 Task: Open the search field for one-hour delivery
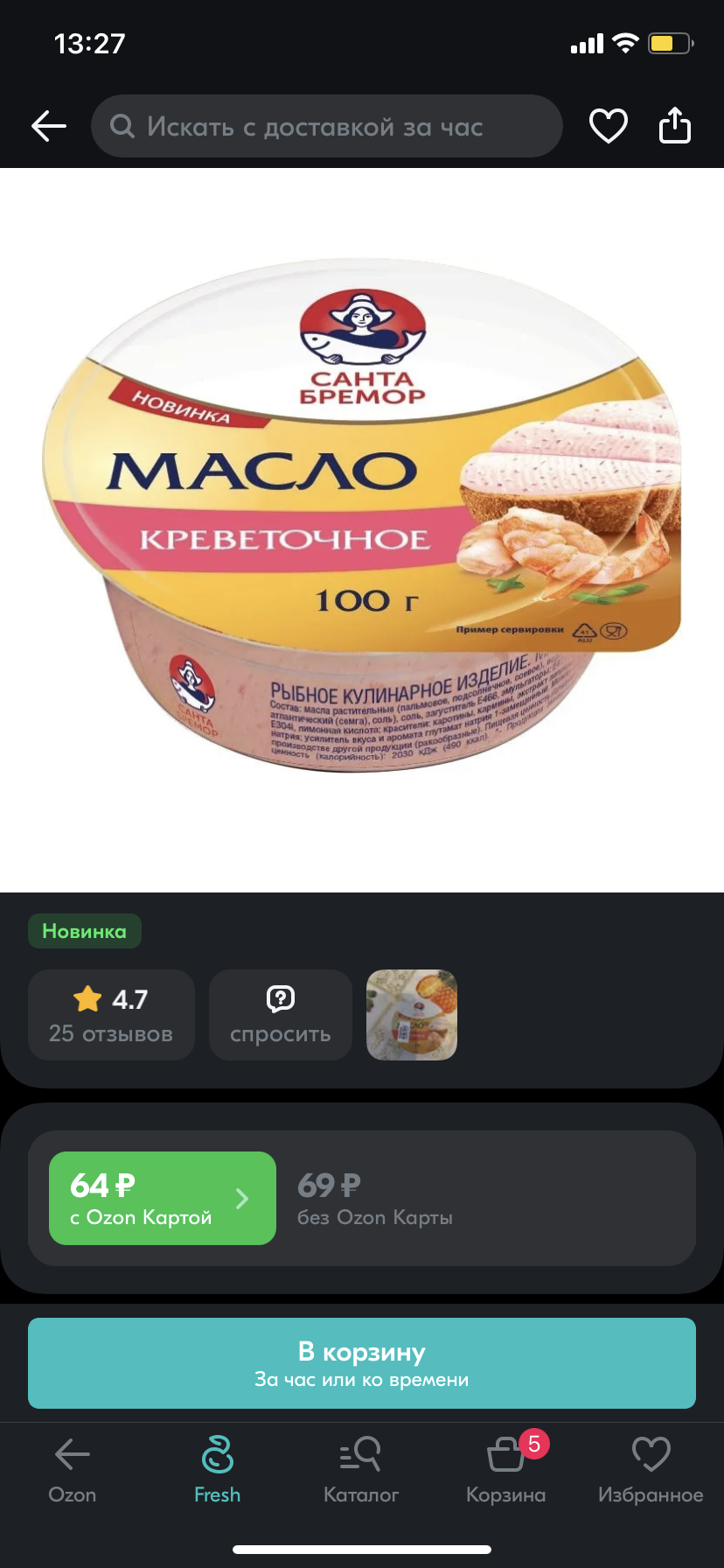click(x=326, y=126)
